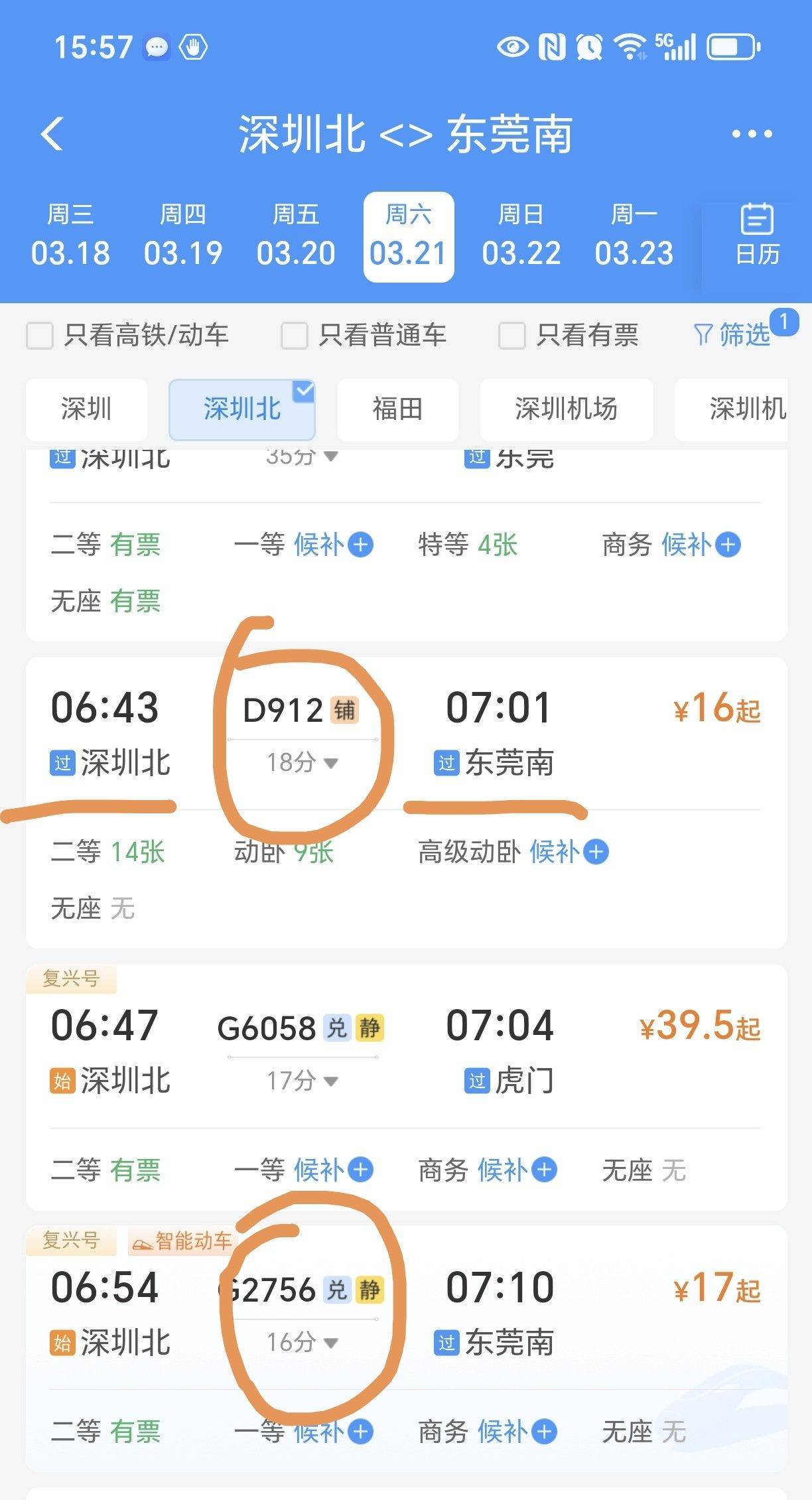Deselect the 深圳北 station chip

(x=242, y=409)
